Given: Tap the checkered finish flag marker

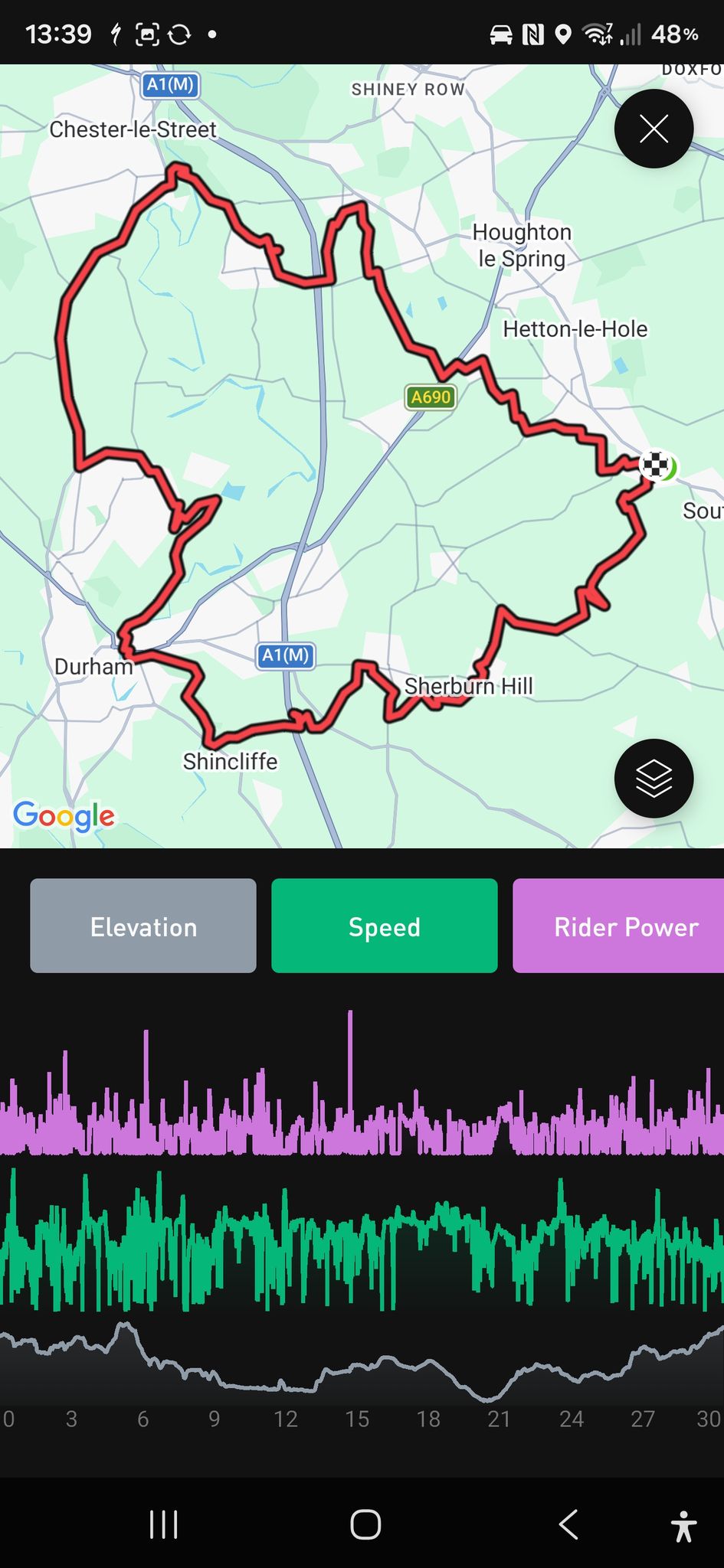Looking at the screenshot, I should point(655,465).
